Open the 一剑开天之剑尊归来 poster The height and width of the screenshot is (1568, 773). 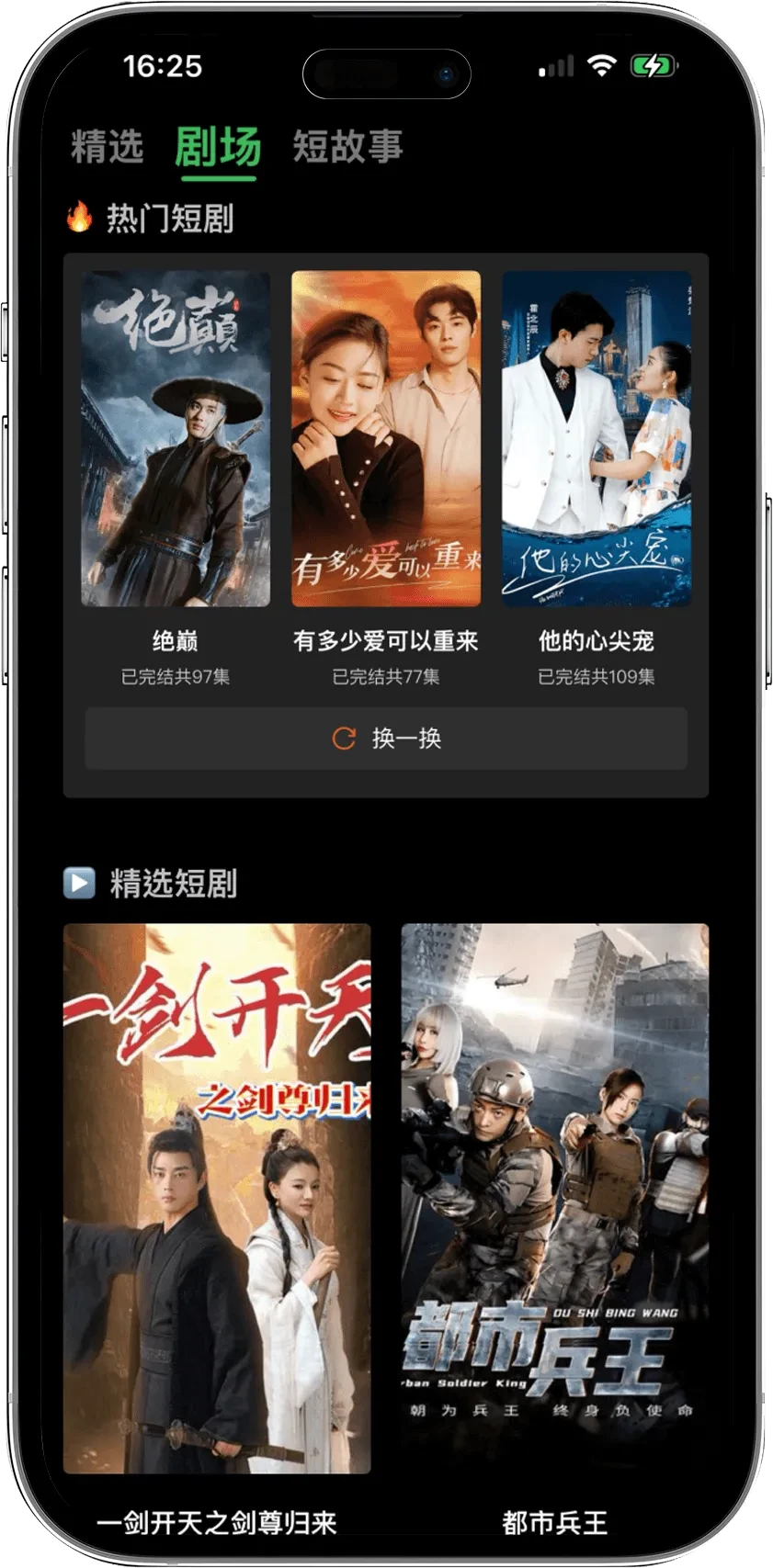[x=218, y=1194]
